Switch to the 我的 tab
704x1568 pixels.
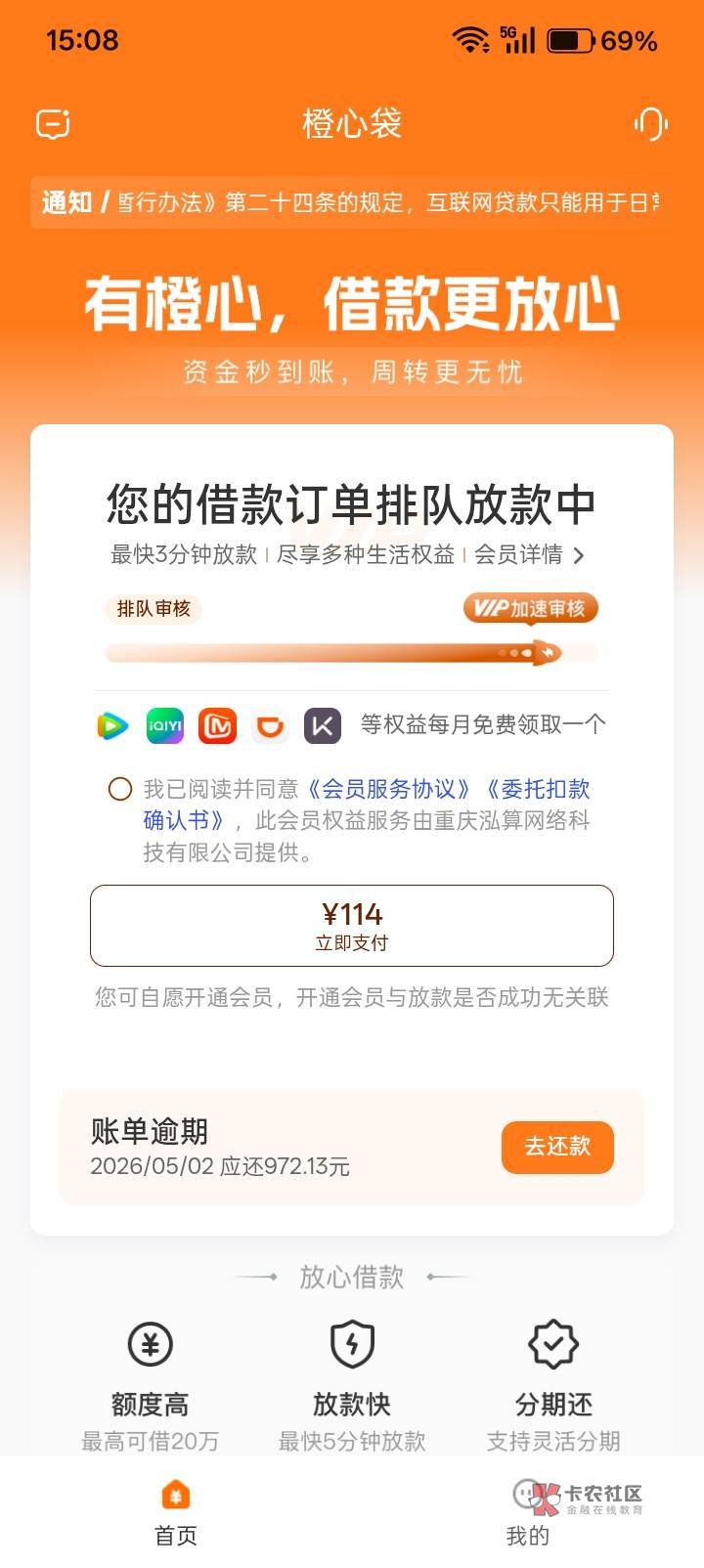[x=528, y=1512]
